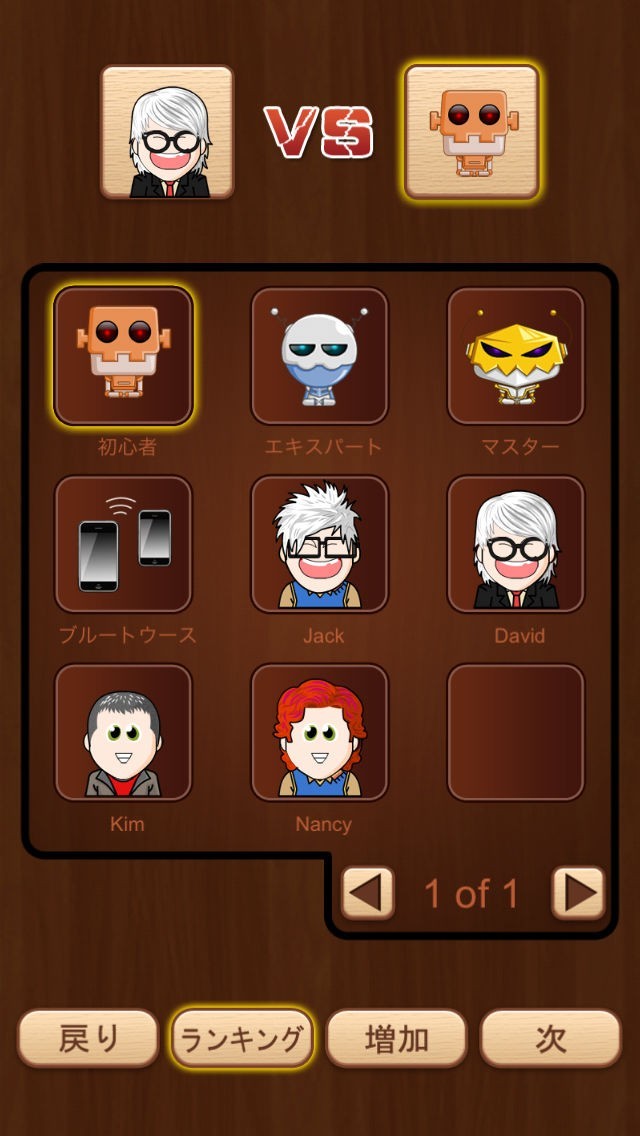Image resolution: width=640 pixels, height=1136 pixels.
Task: Tap the left player slot above VS
Action: [x=167, y=132]
